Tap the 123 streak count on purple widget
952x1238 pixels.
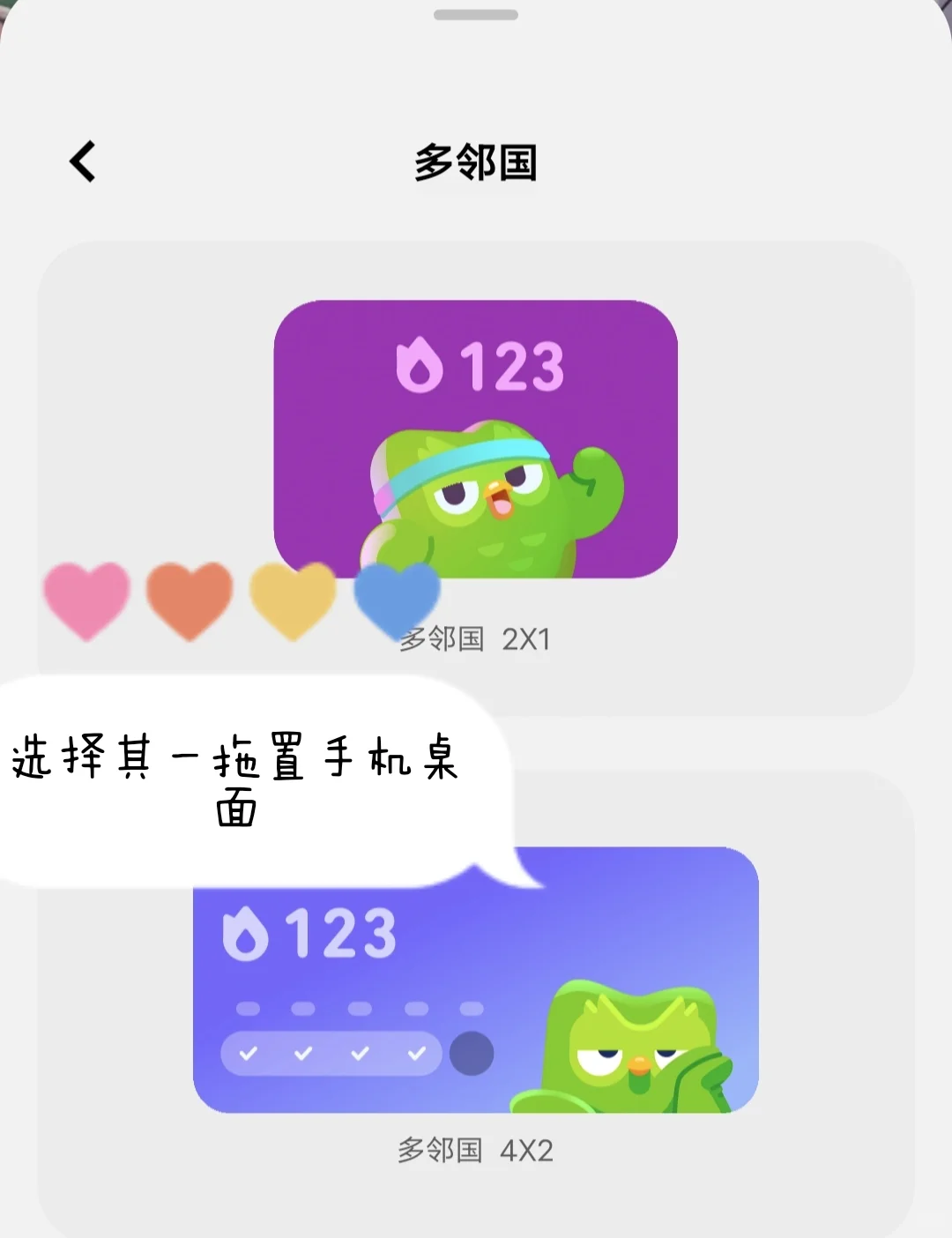[x=513, y=366]
